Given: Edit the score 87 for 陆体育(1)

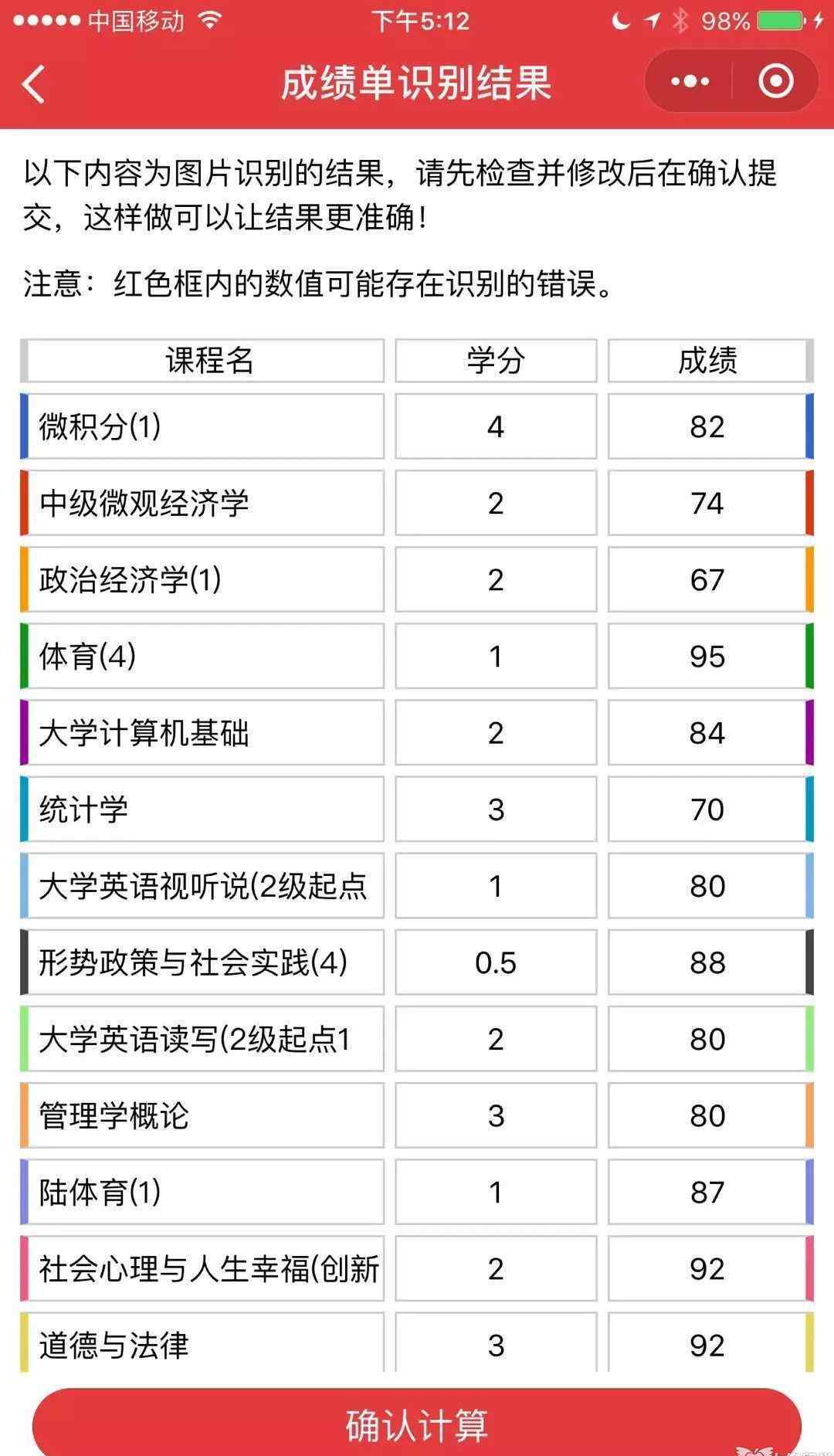Looking at the screenshot, I should click(x=707, y=1191).
